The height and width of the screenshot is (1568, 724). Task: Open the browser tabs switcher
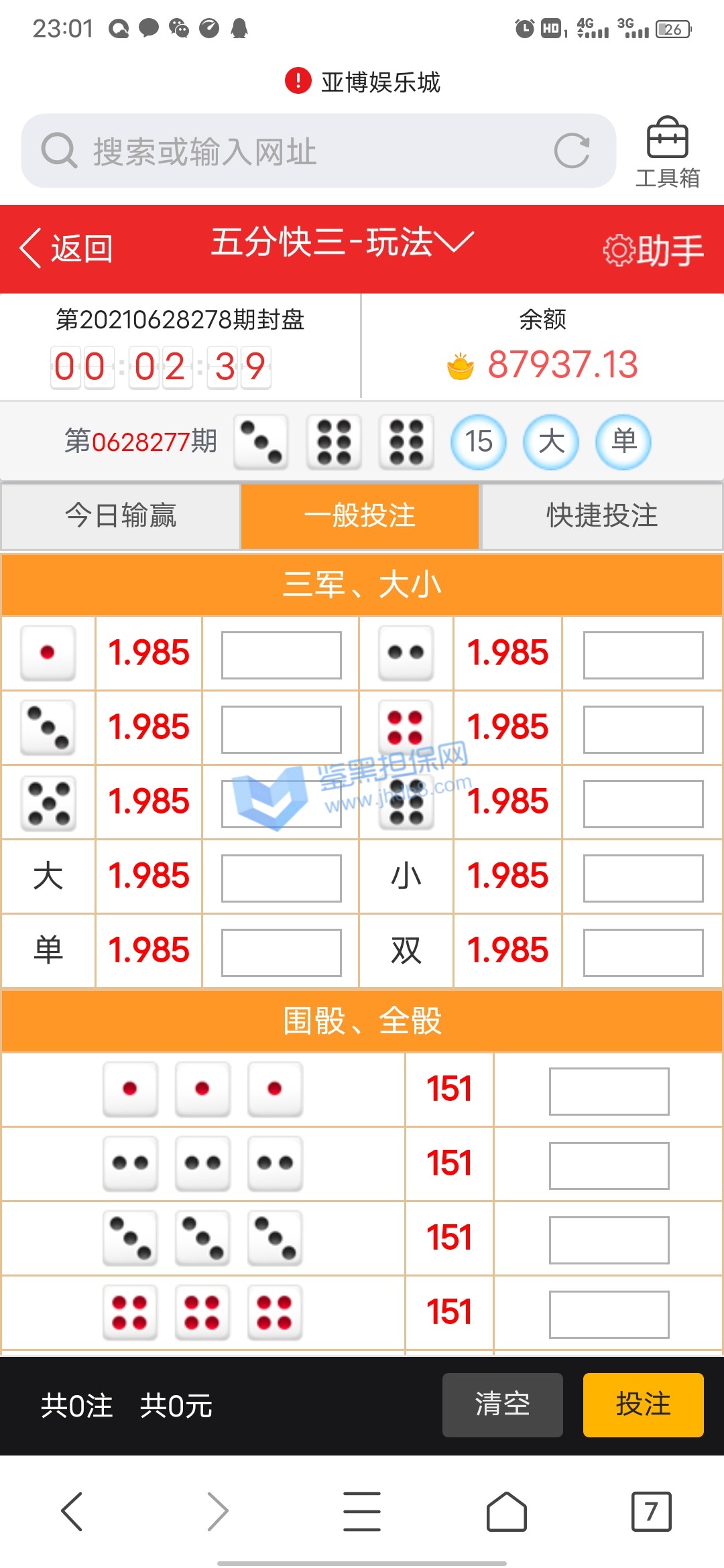coord(651,1511)
